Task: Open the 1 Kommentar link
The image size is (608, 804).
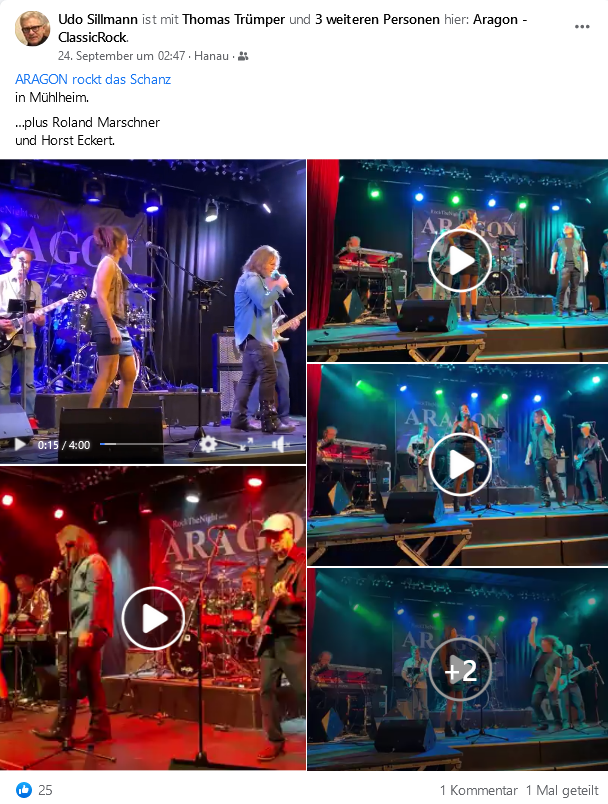Action: point(478,790)
